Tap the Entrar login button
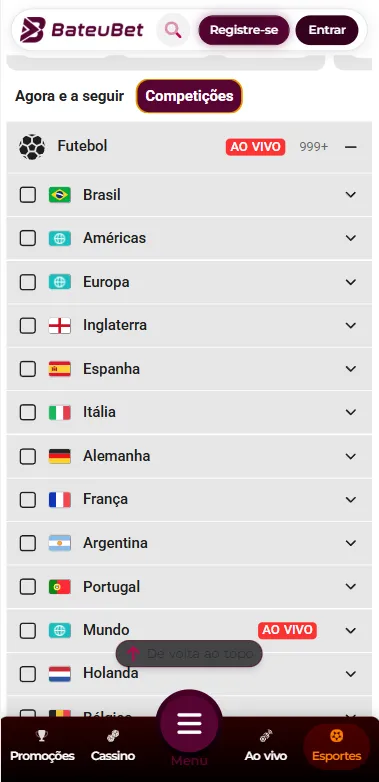 coord(327,30)
